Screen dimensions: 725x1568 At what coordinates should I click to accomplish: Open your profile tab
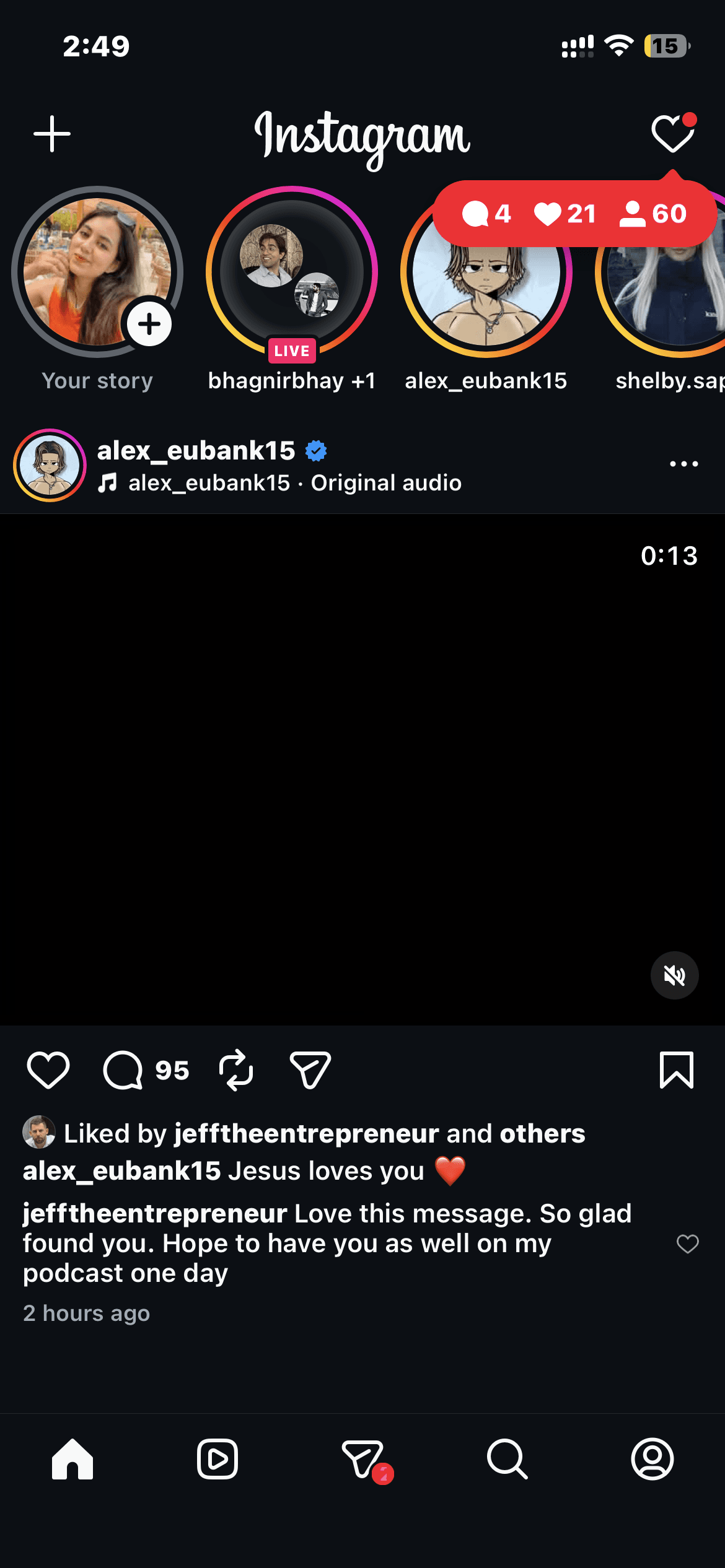tap(652, 1459)
